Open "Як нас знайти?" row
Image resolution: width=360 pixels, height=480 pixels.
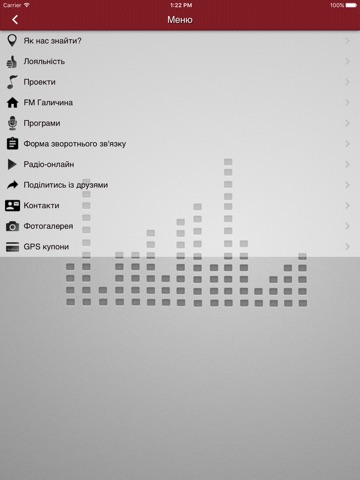click(180, 41)
